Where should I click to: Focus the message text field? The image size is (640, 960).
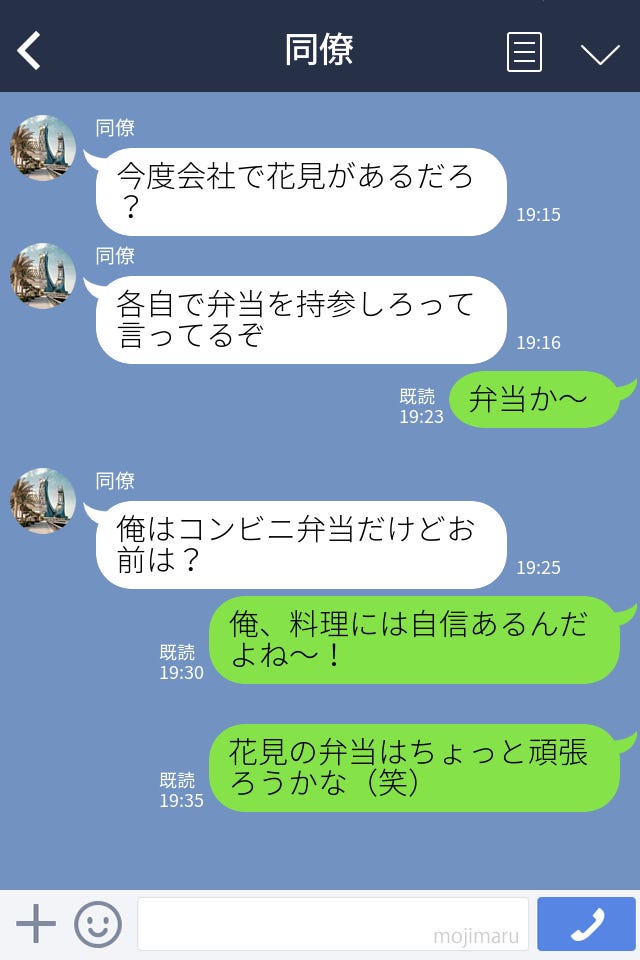pyautogui.click(x=332, y=924)
